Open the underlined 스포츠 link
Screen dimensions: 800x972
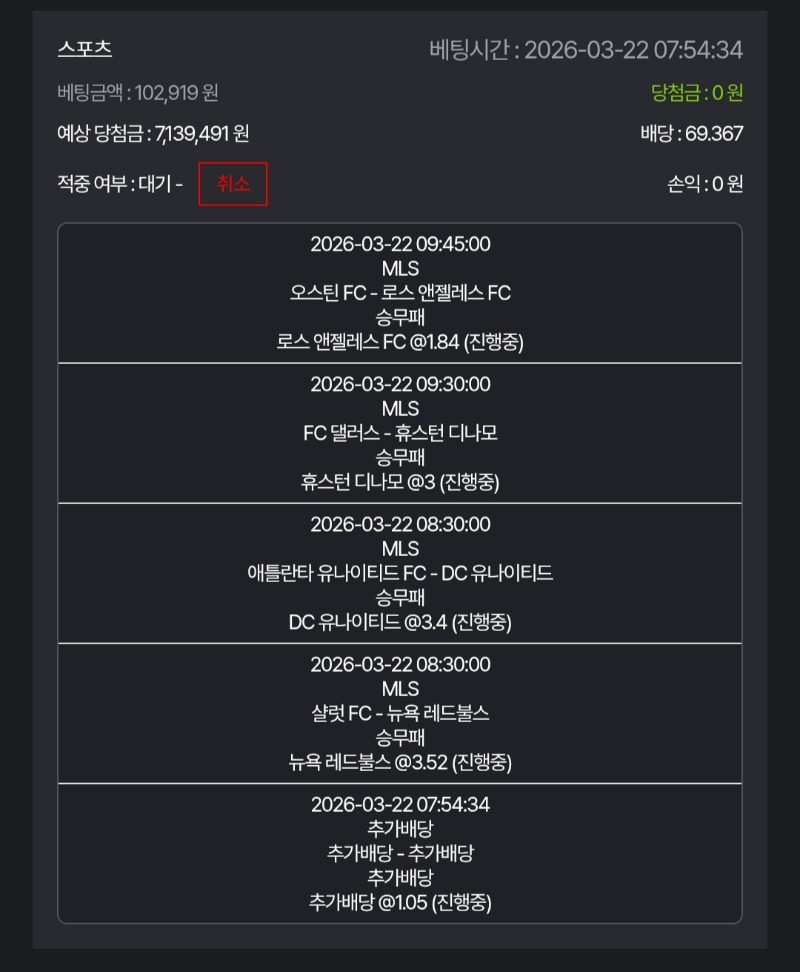click(x=85, y=49)
